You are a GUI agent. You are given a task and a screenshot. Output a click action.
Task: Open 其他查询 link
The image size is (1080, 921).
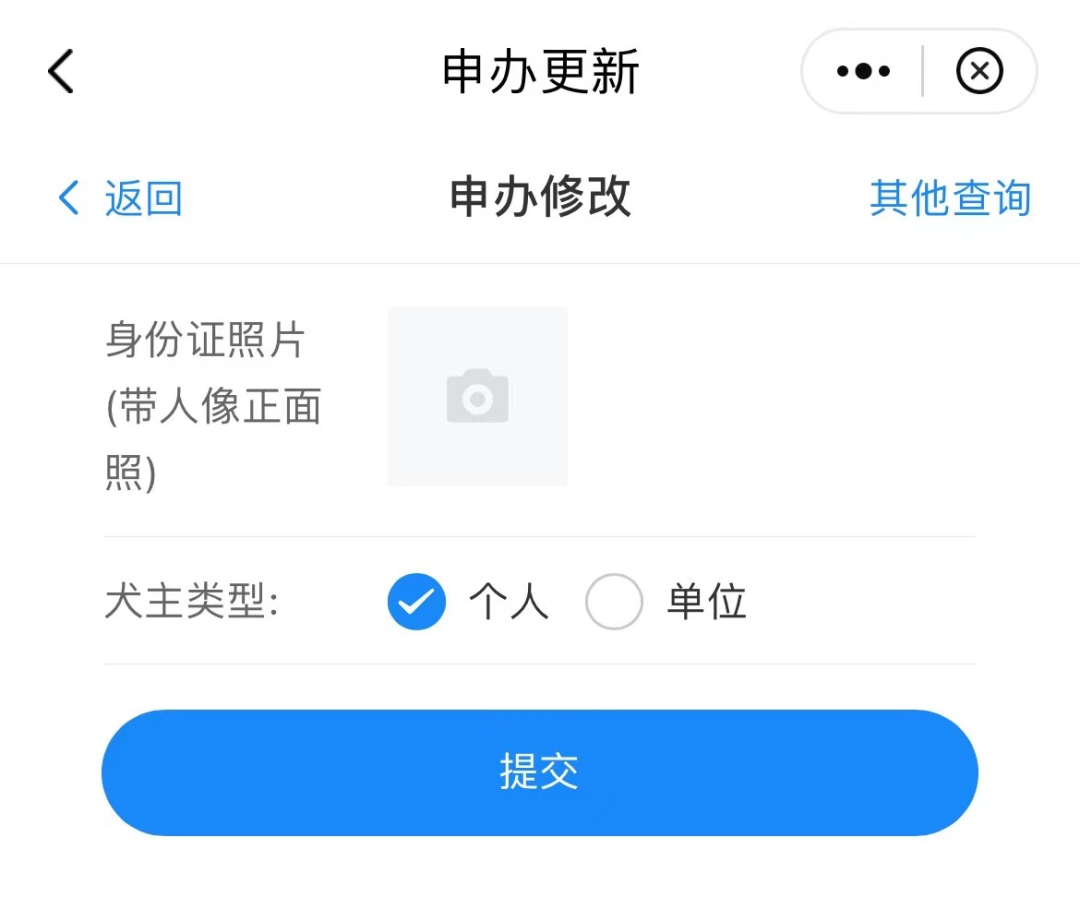coord(949,198)
